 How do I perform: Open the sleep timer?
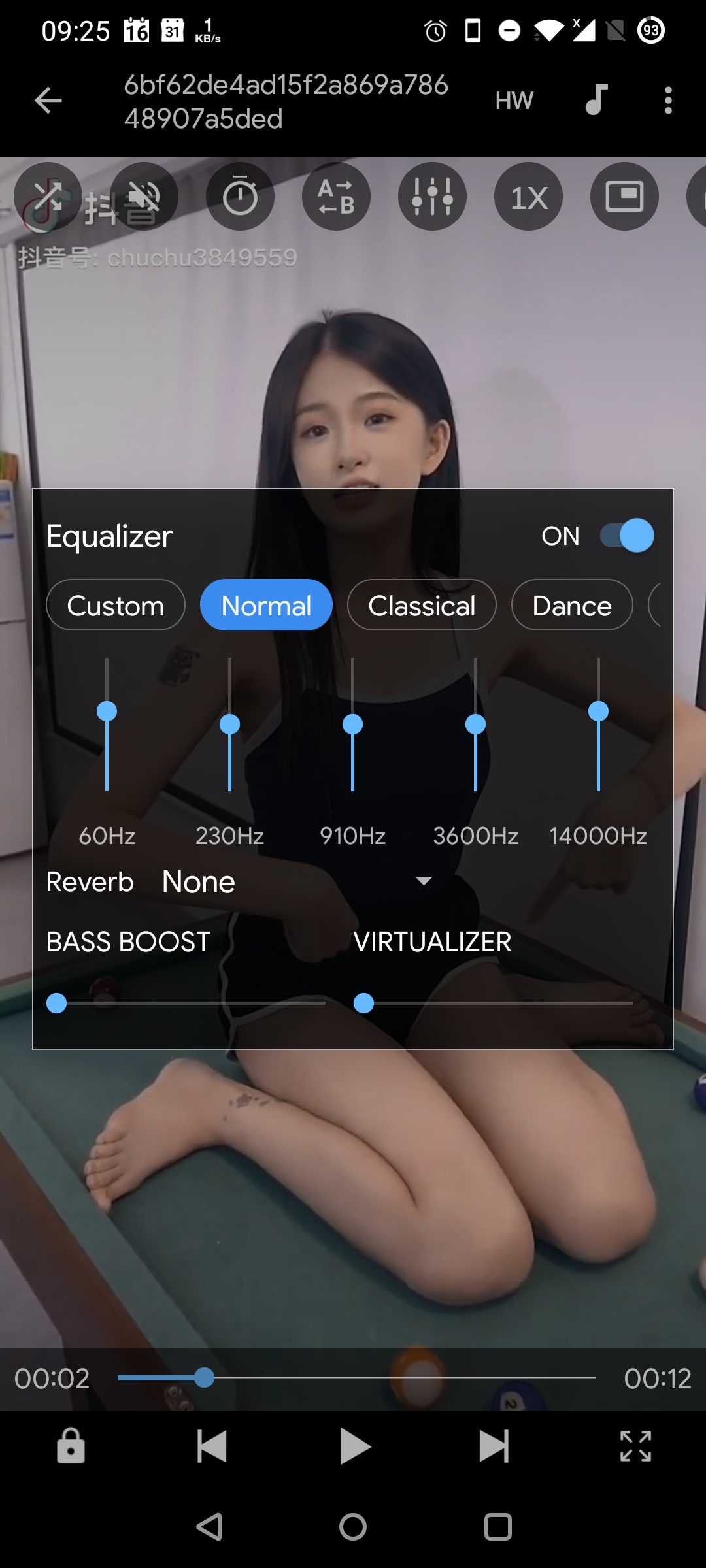click(x=240, y=197)
